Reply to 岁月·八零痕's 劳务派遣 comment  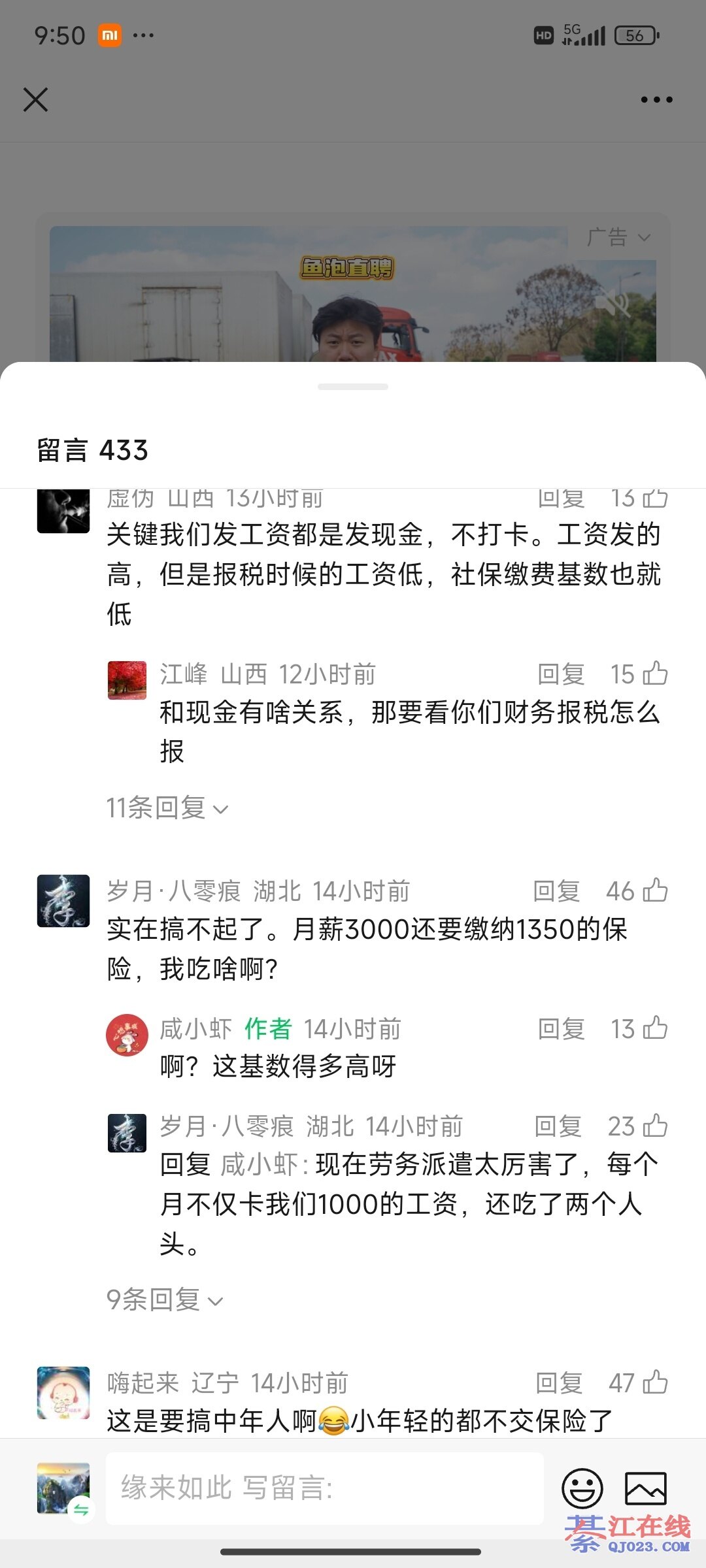558,1126
